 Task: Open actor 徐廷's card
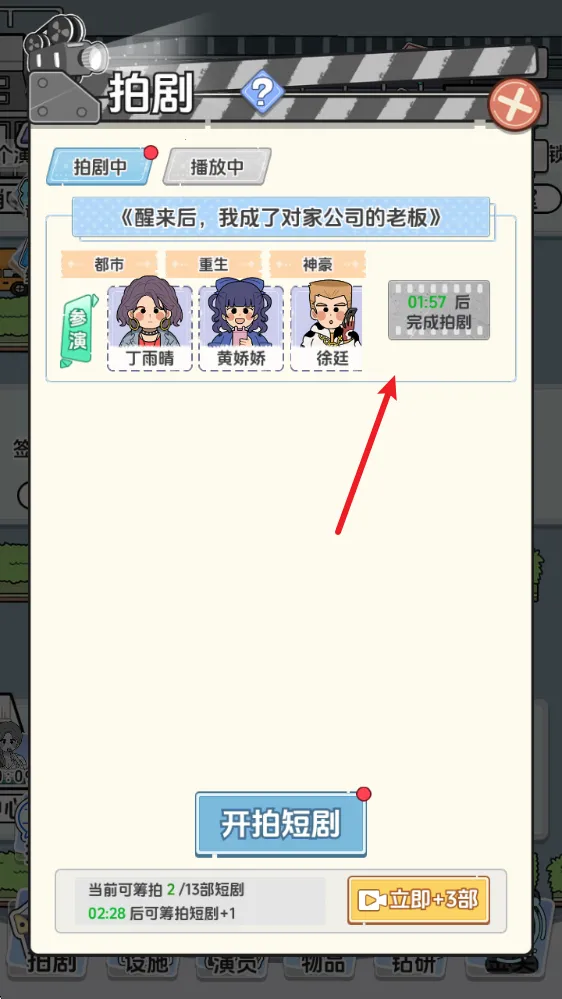327,328
